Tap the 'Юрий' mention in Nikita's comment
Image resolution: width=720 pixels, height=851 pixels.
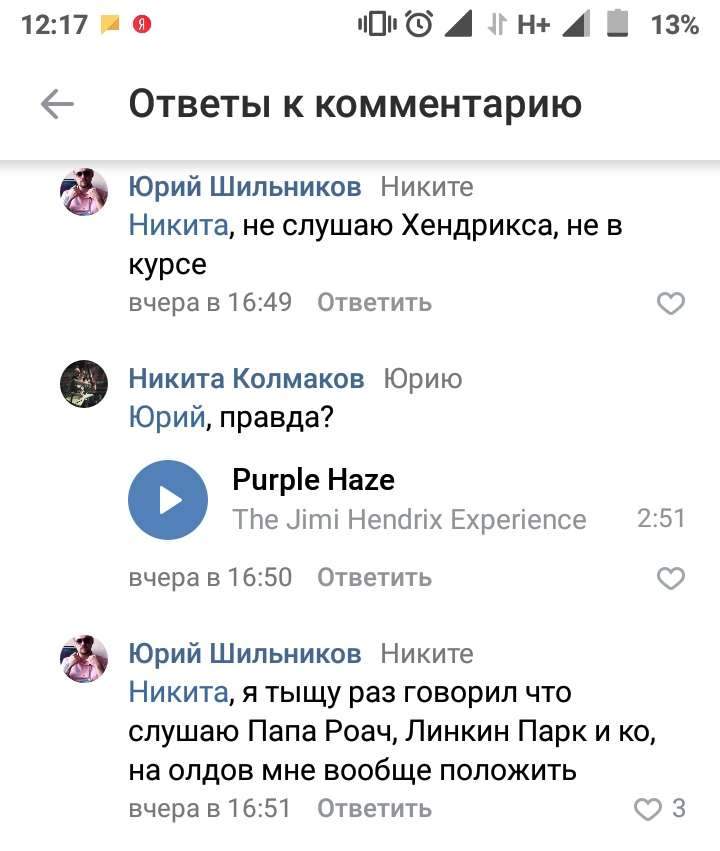point(166,418)
